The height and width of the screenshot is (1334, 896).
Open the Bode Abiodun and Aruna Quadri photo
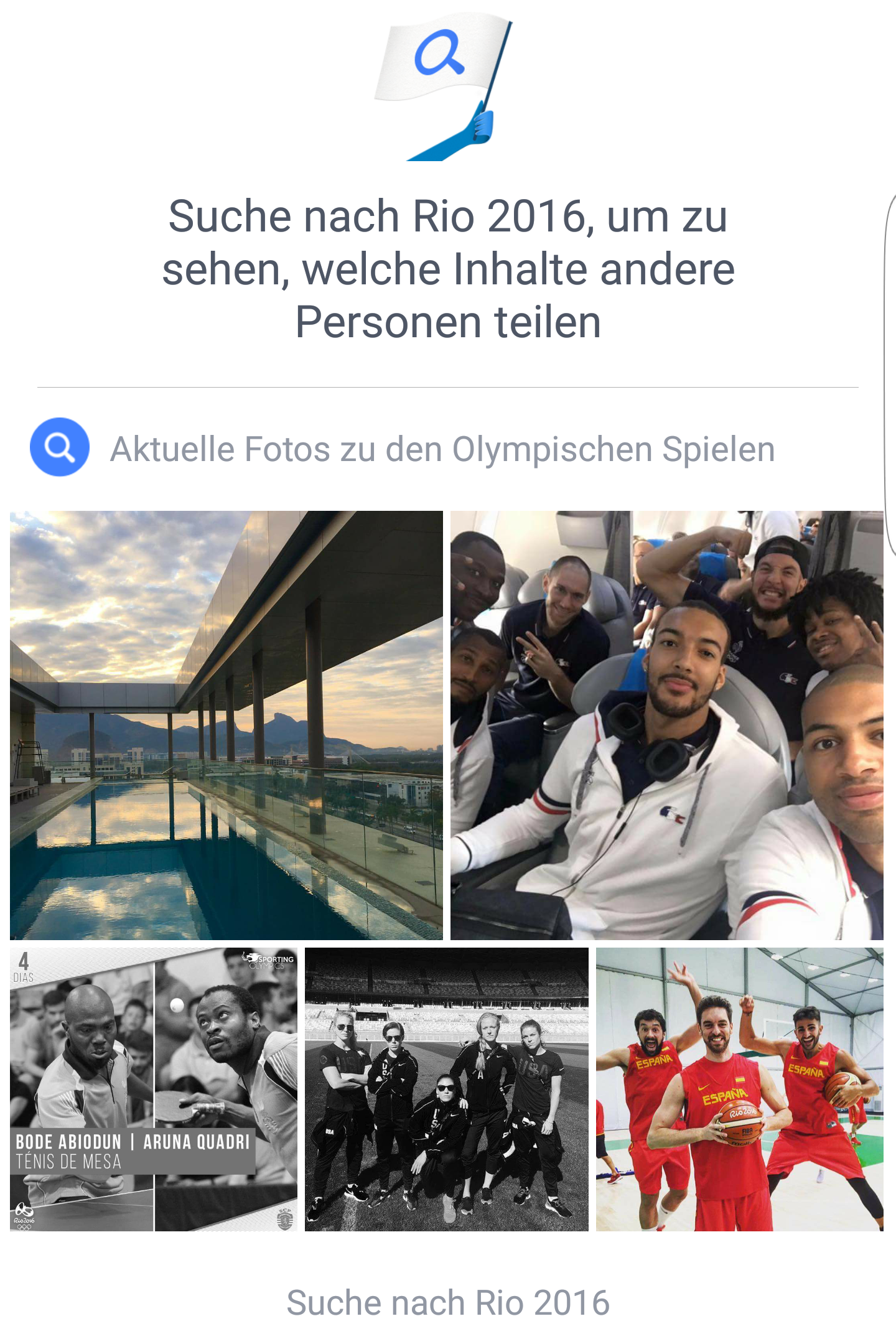pos(153,1089)
